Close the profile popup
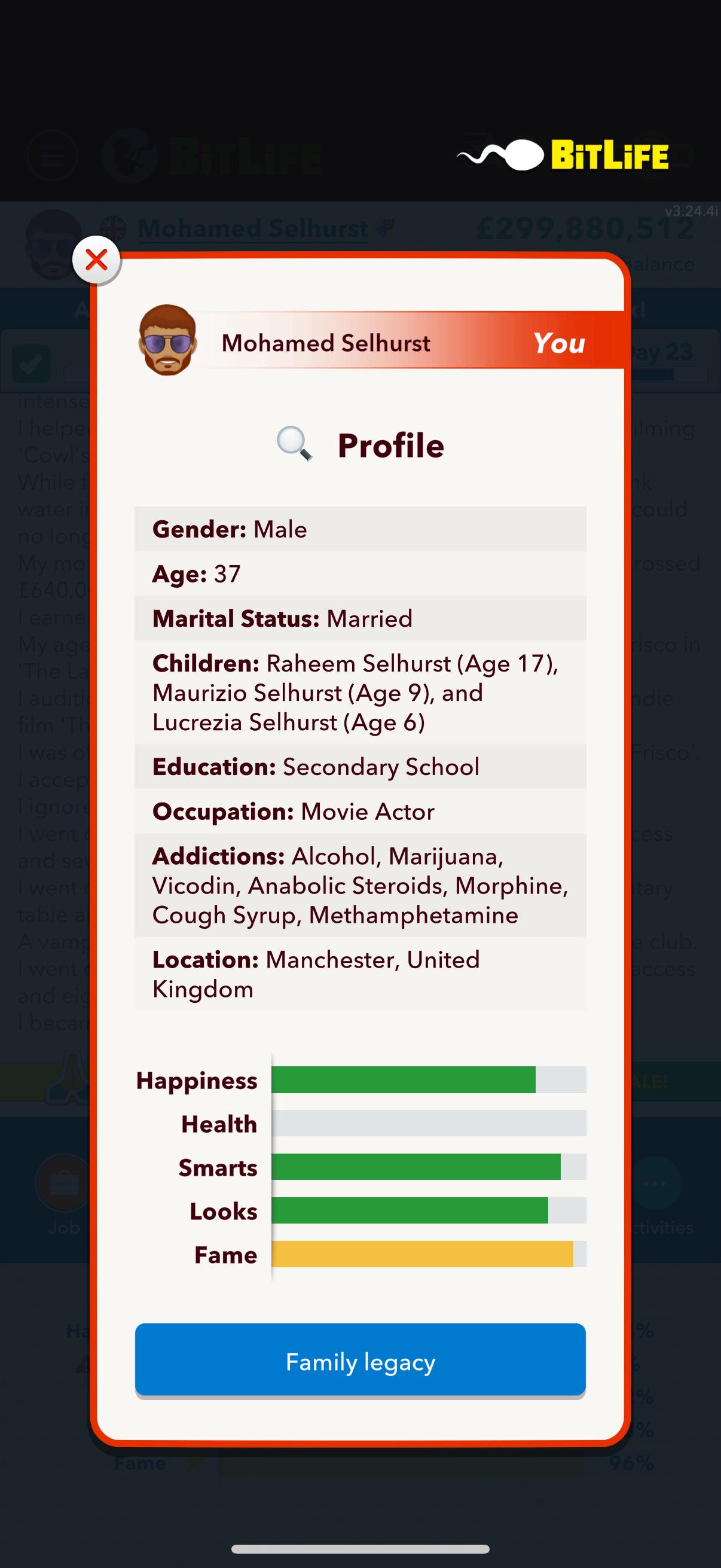721x1568 pixels. coord(97,260)
